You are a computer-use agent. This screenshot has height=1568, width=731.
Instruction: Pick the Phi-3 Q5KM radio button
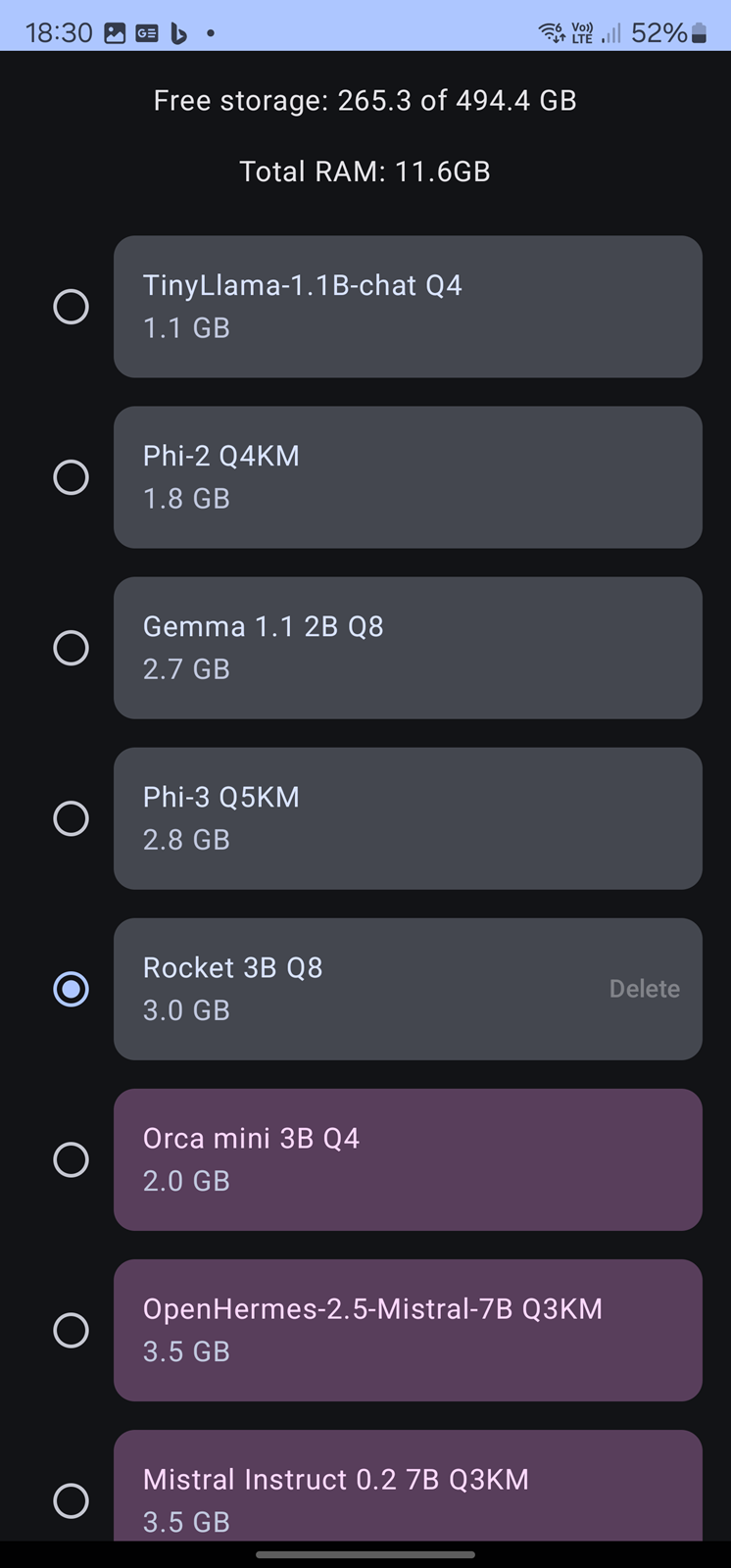71,818
